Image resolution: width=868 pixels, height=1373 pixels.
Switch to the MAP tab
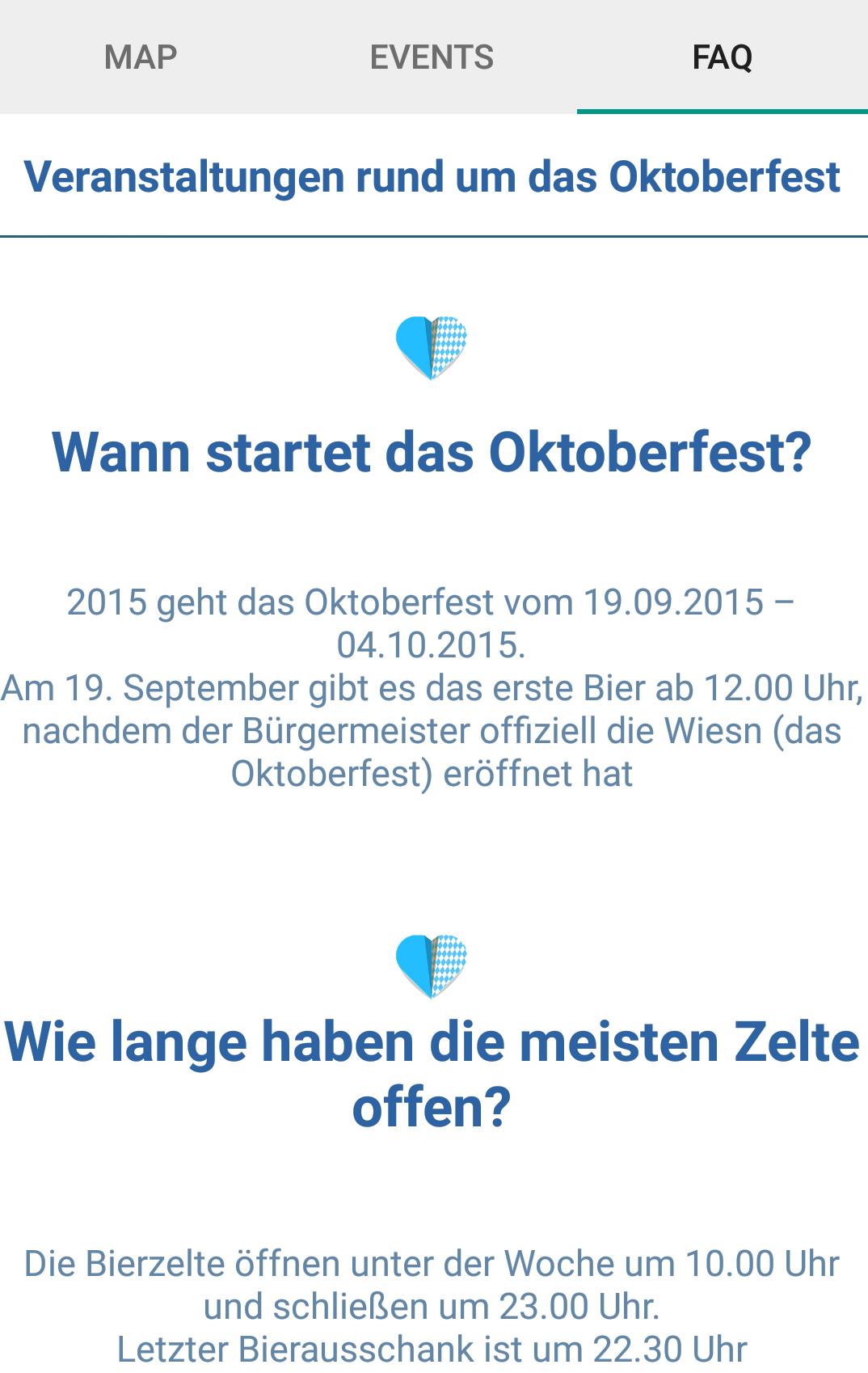[141, 57]
